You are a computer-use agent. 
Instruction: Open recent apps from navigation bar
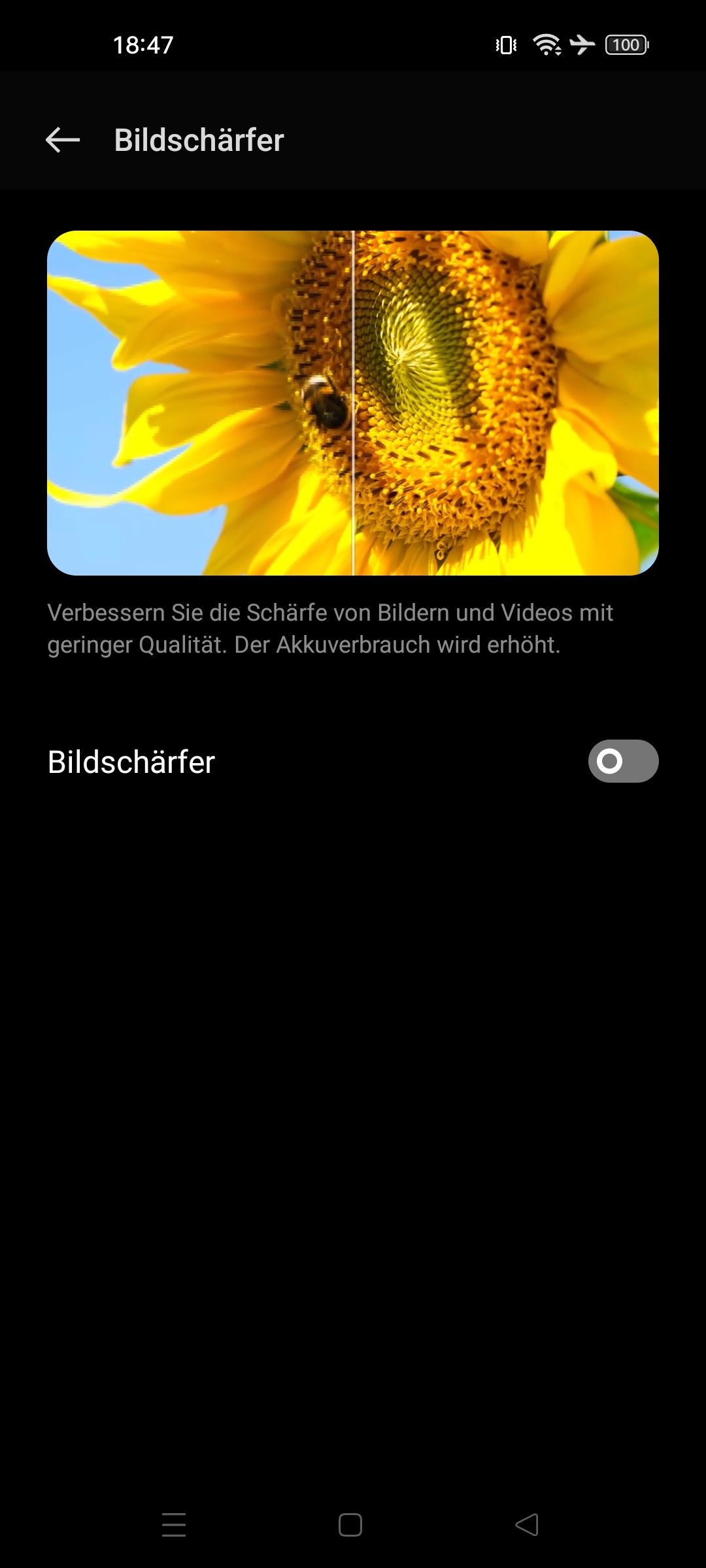(x=174, y=1525)
